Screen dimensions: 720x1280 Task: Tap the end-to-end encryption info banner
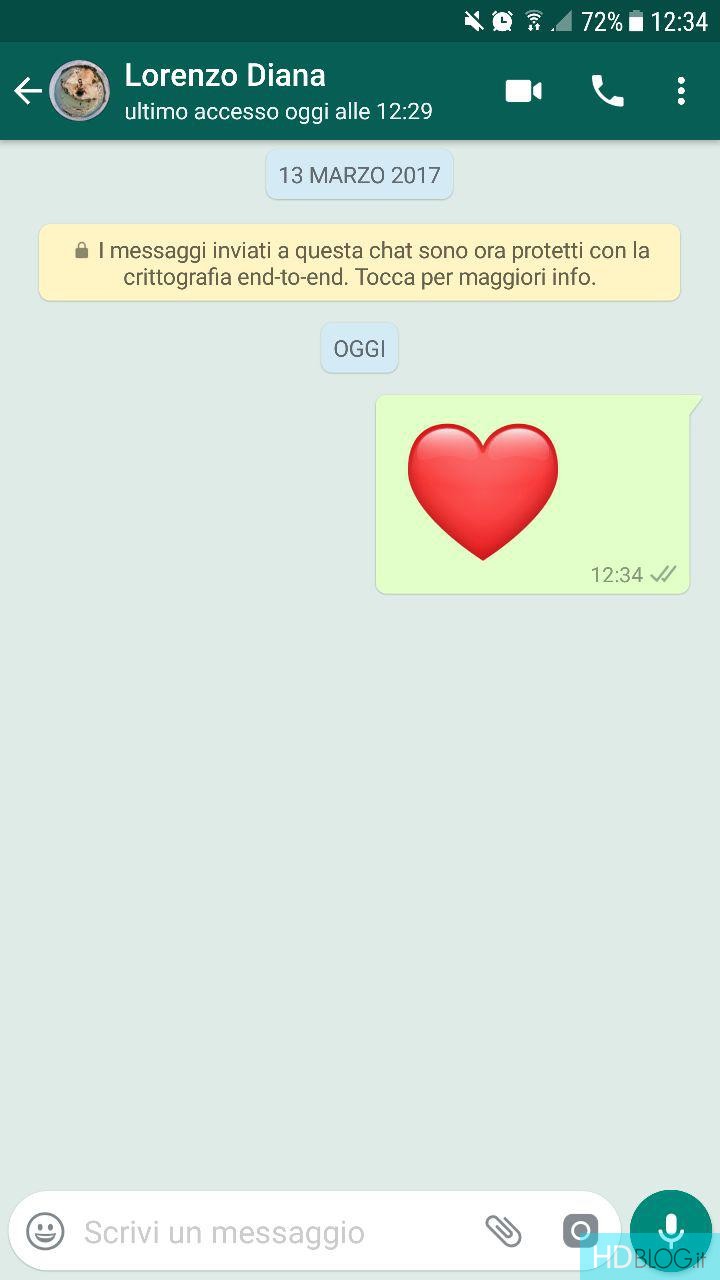360,263
